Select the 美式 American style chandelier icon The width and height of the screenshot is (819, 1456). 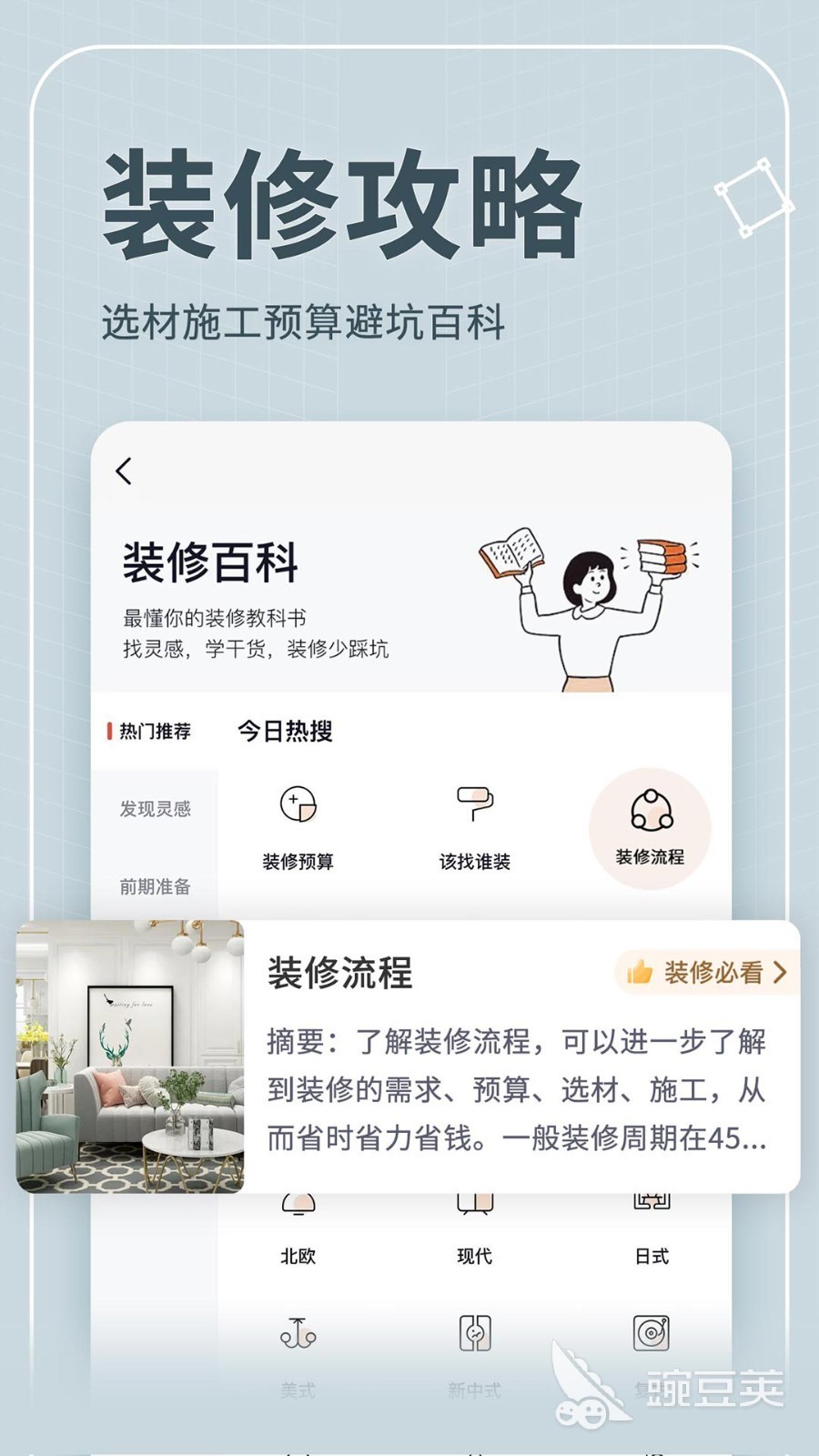pyautogui.click(x=298, y=1331)
